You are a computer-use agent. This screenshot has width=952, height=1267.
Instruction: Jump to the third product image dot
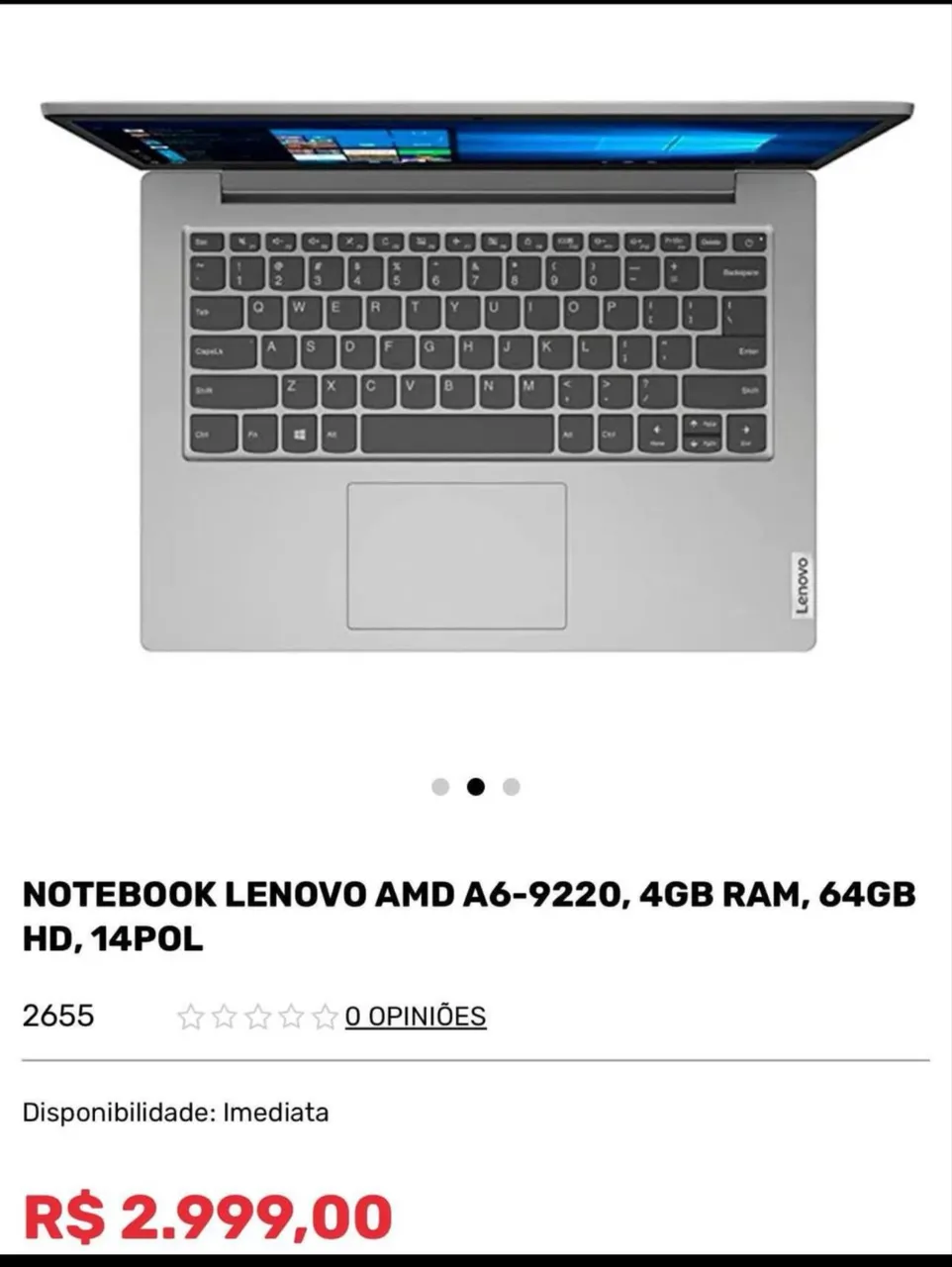coord(511,787)
